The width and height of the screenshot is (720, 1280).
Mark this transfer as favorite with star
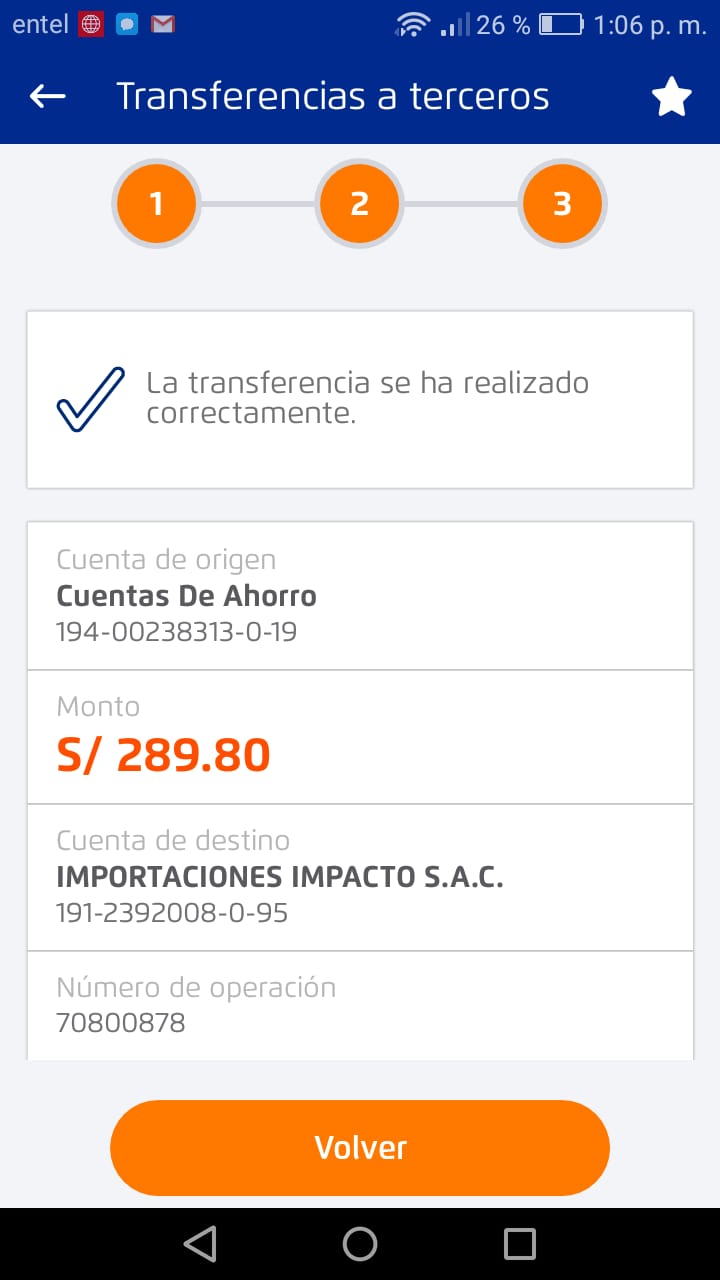(671, 97)
